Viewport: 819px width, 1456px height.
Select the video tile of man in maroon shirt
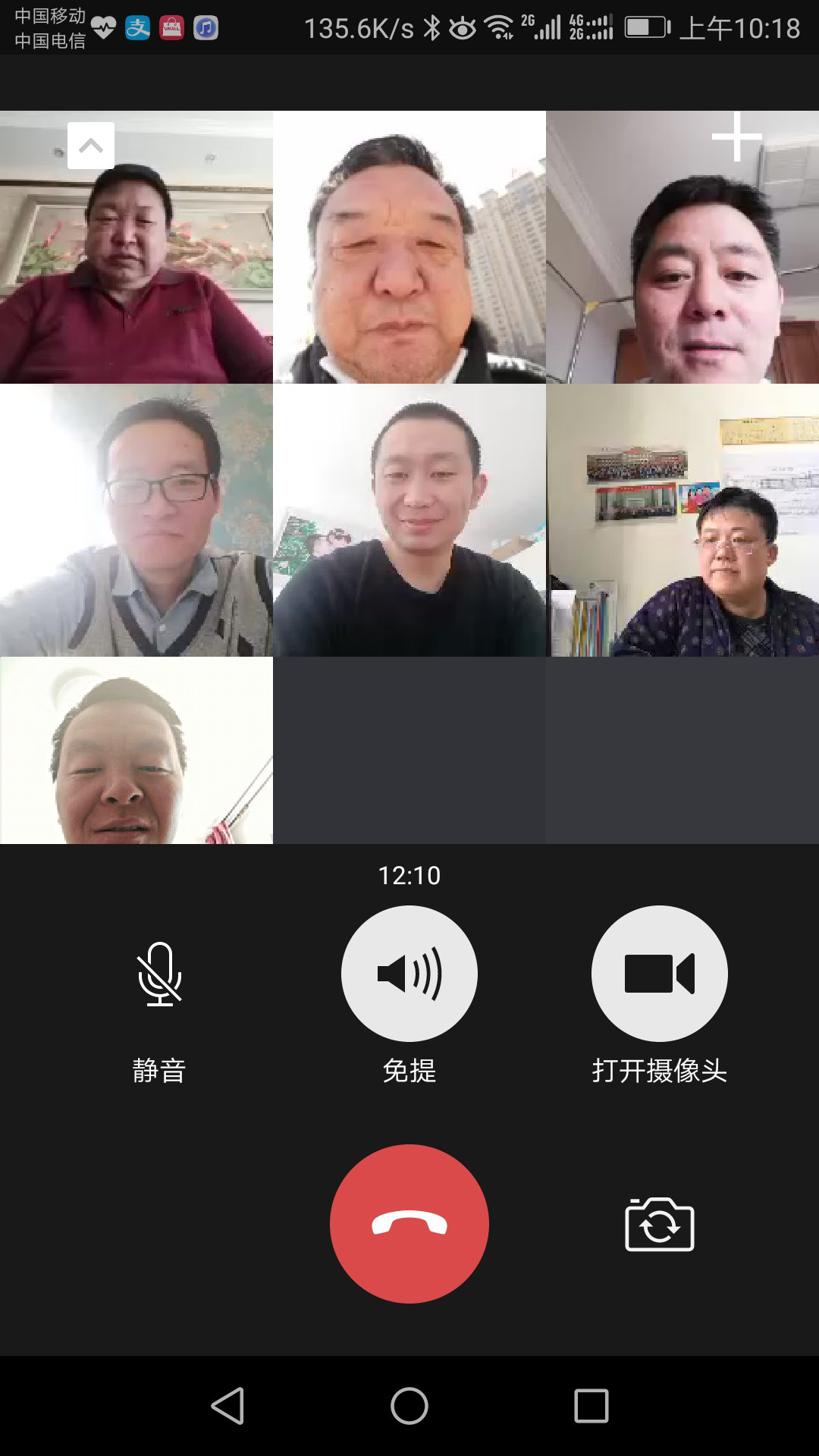point(136,247)
